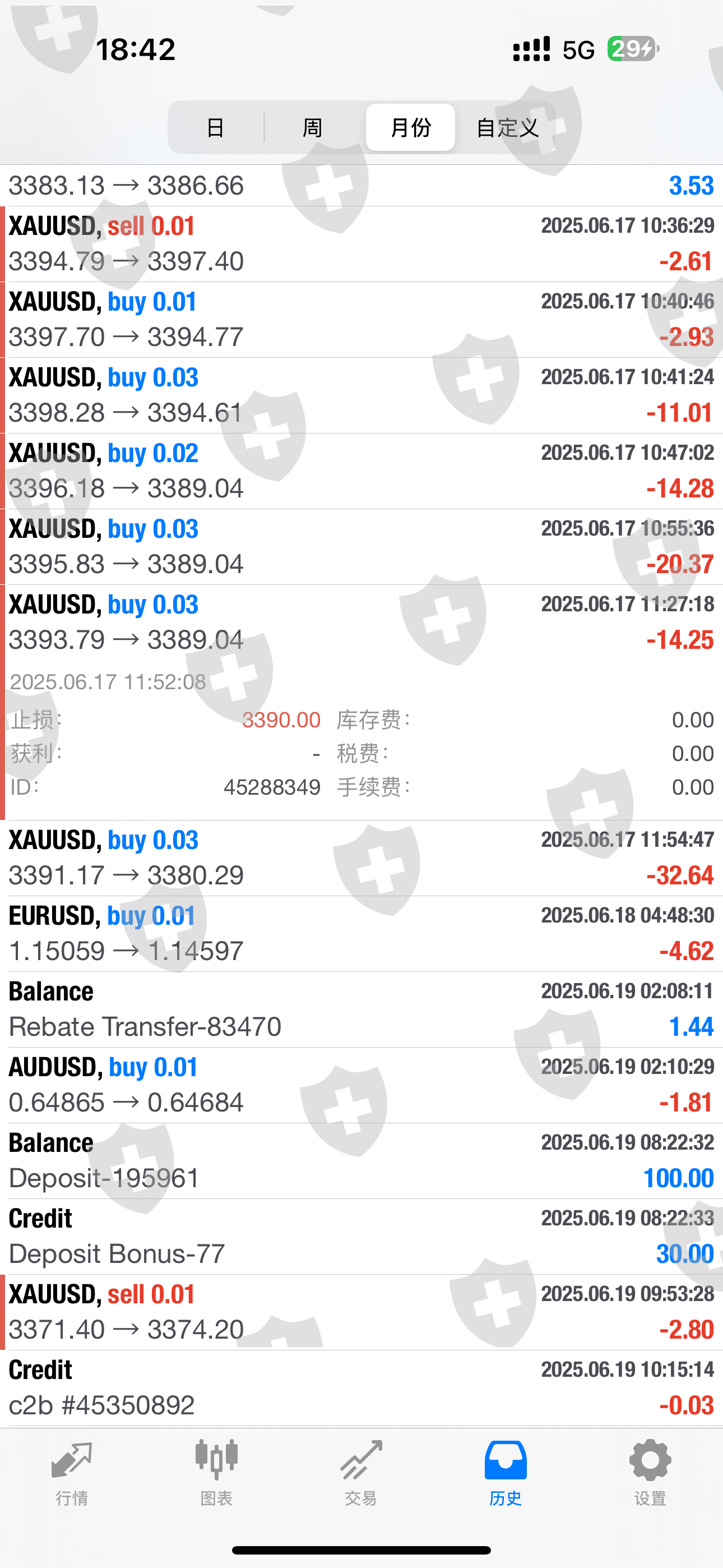Expand the XAUUSD buy 0.03 trade at 10:55:36
The width and height of the screenshot is (723, 1568).
point(361,547)
